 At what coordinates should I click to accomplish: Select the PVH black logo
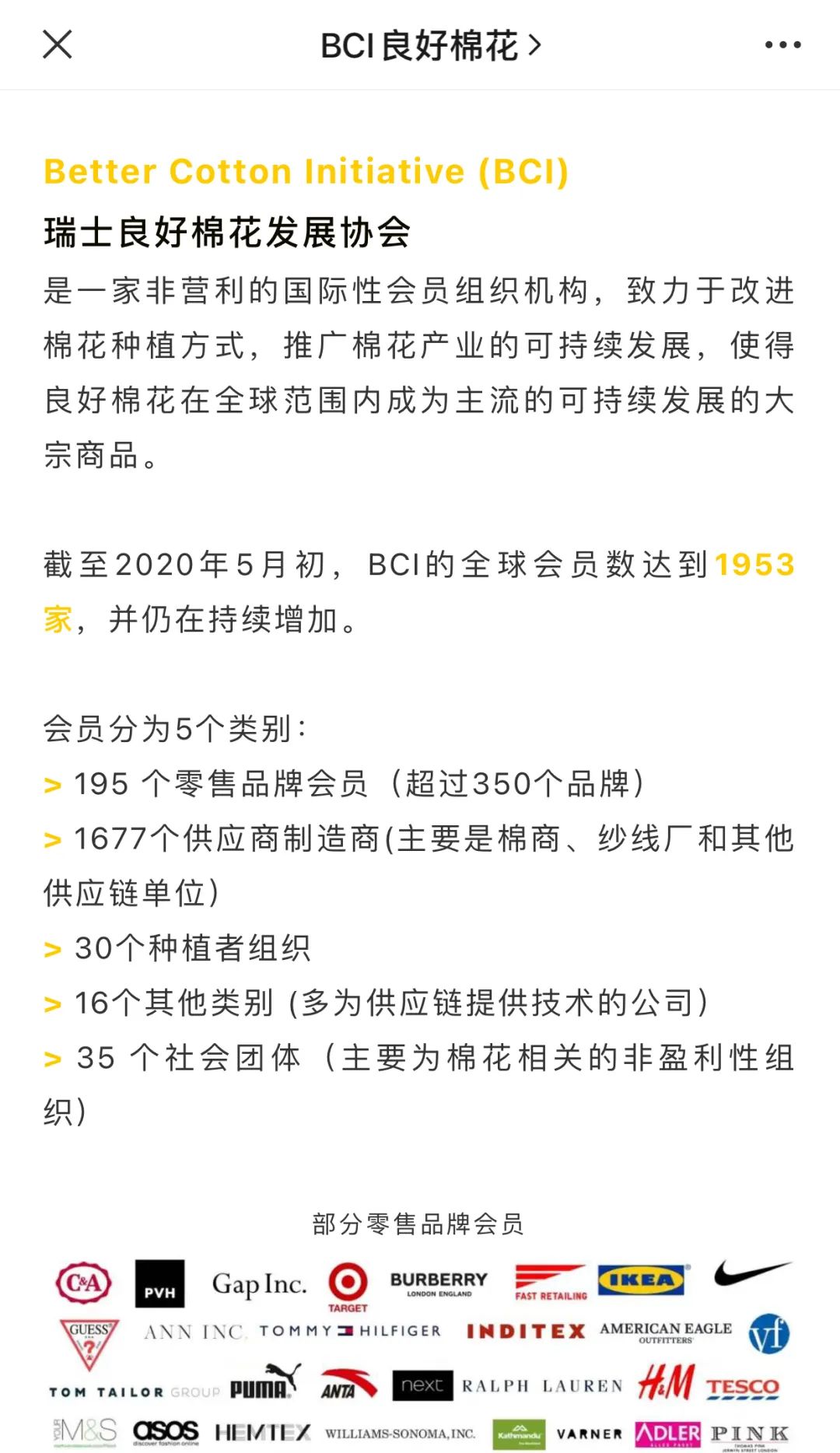point(159,1283)
